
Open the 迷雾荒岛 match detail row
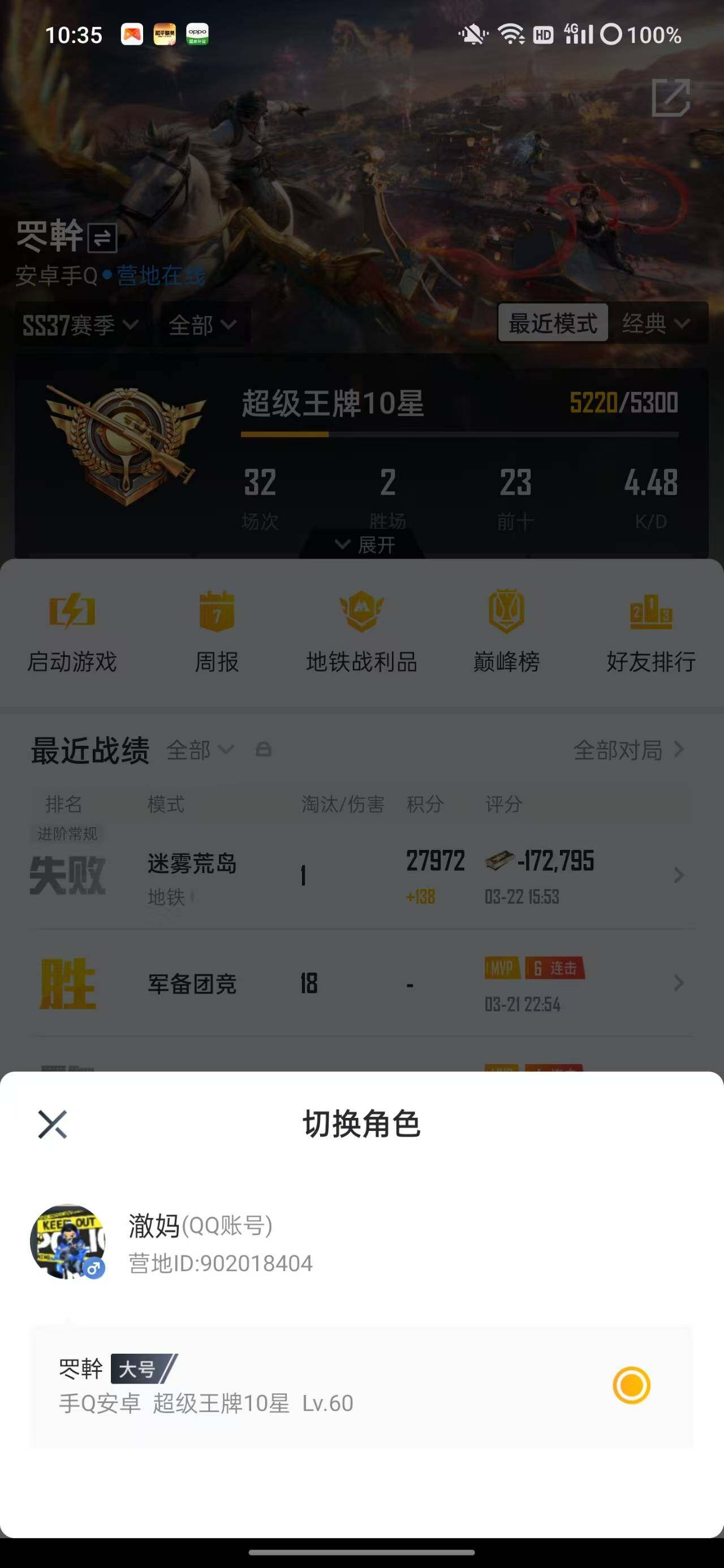[x=361, y=875]
